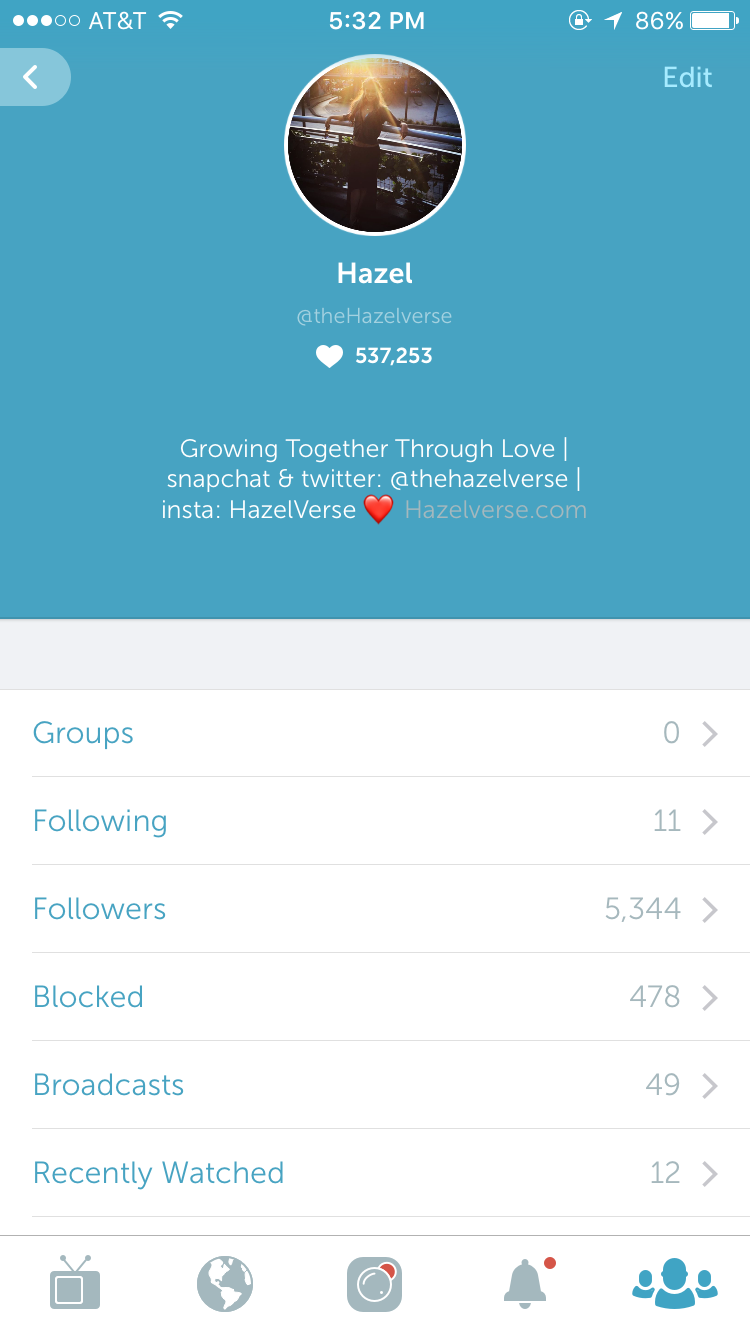Open the Broadcasts row

[375, 1085]
